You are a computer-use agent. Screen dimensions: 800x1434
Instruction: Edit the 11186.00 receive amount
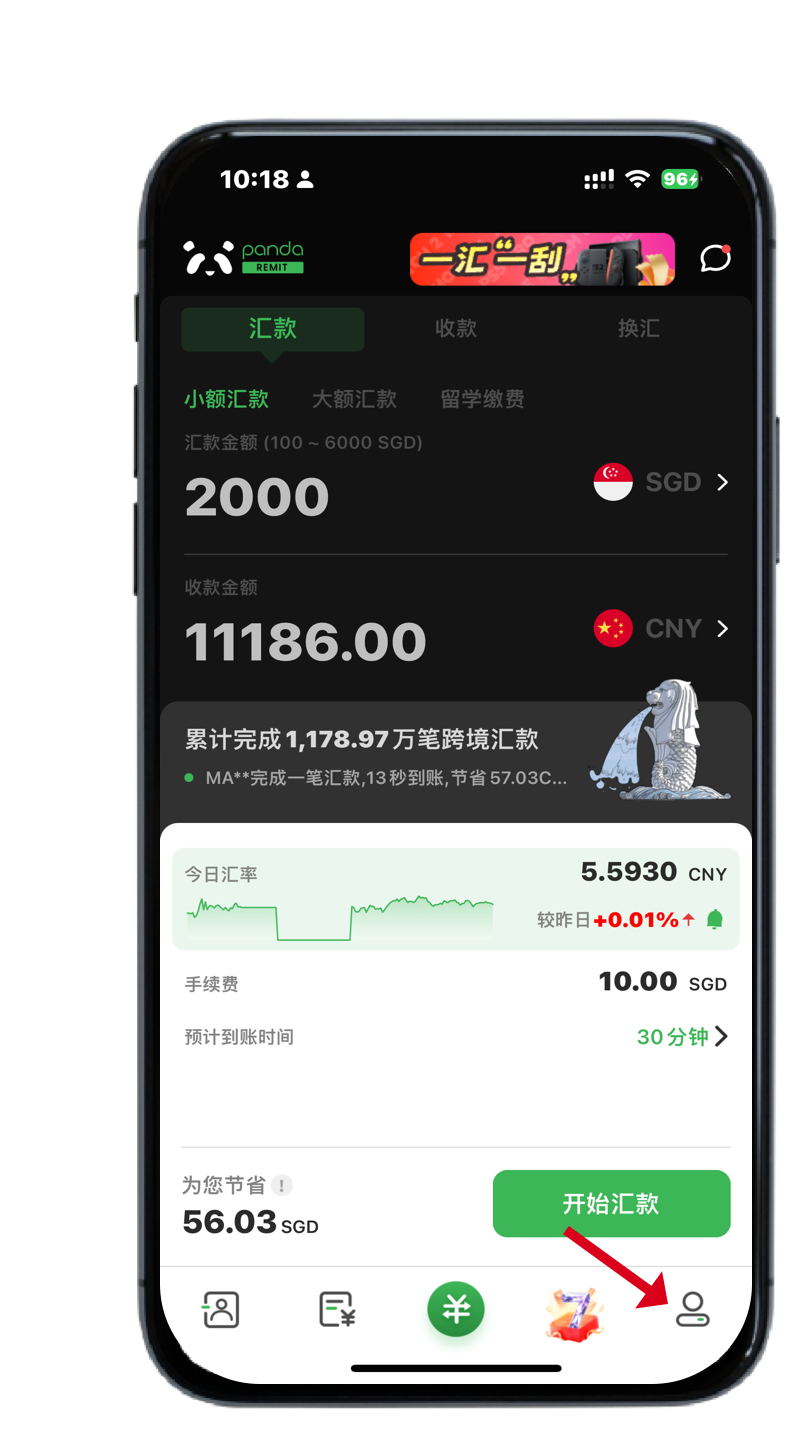[305, 642]
